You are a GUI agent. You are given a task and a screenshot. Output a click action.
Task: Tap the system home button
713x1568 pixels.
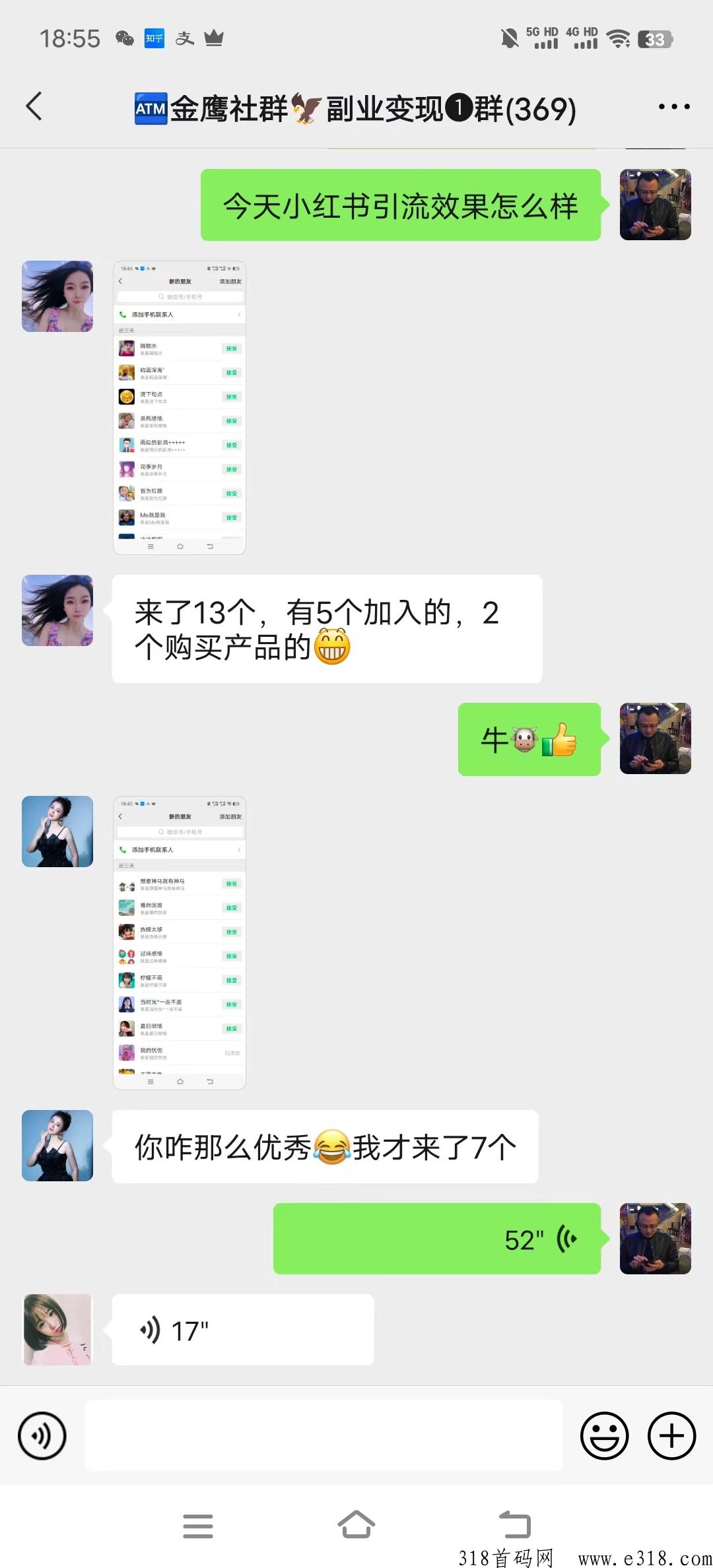[x=356, y=1525]
